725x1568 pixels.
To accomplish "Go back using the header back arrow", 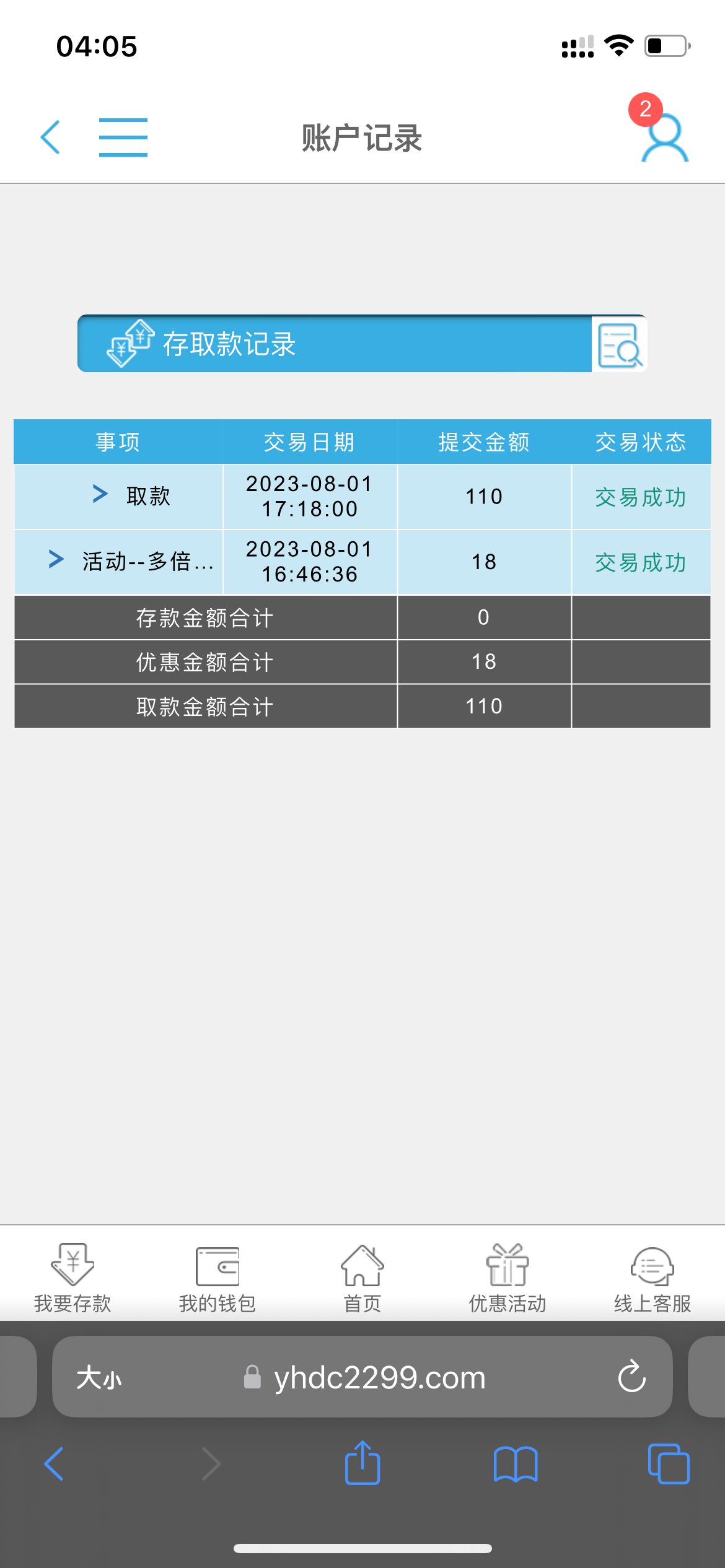I will click(x=51, y=137).
